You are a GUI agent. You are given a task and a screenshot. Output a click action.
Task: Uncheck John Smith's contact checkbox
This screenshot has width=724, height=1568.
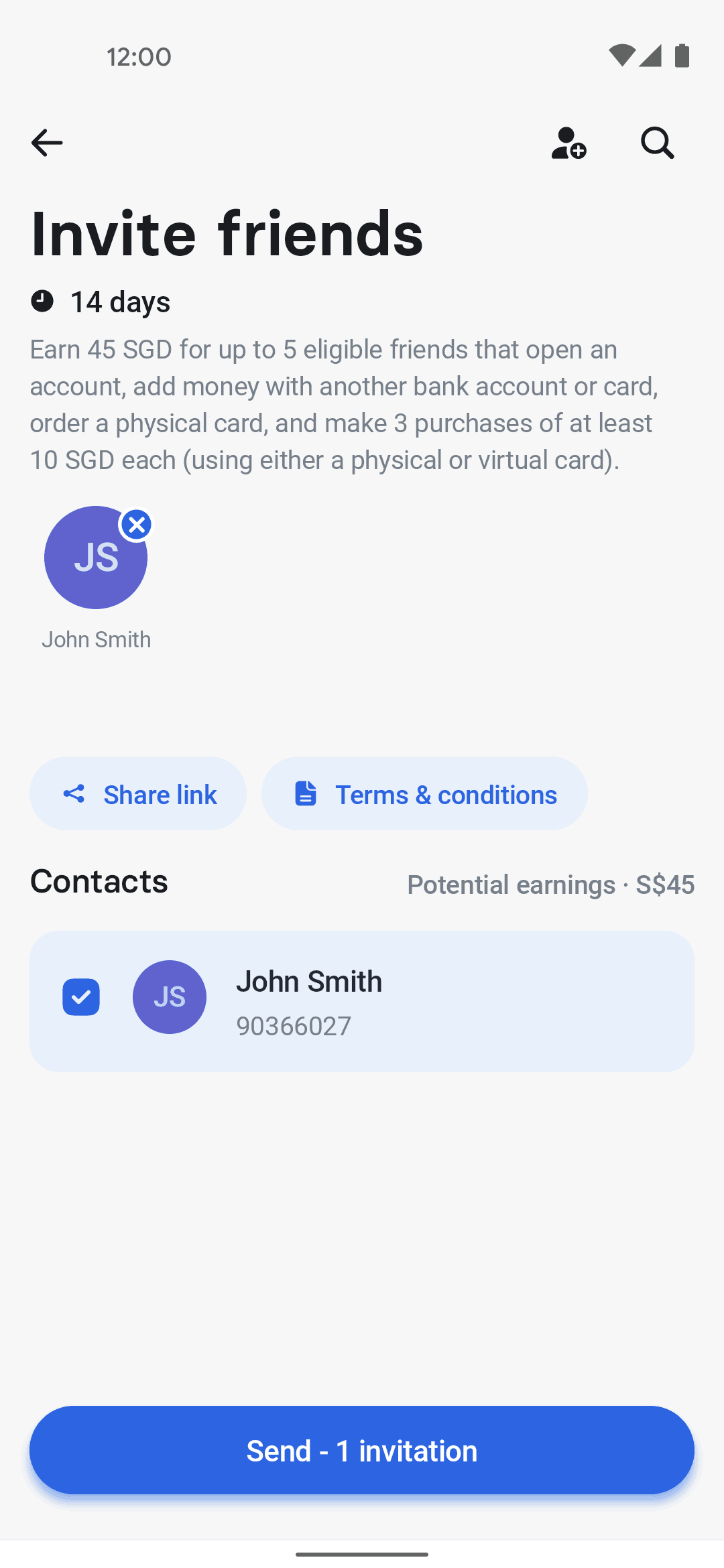coord(81,997)
